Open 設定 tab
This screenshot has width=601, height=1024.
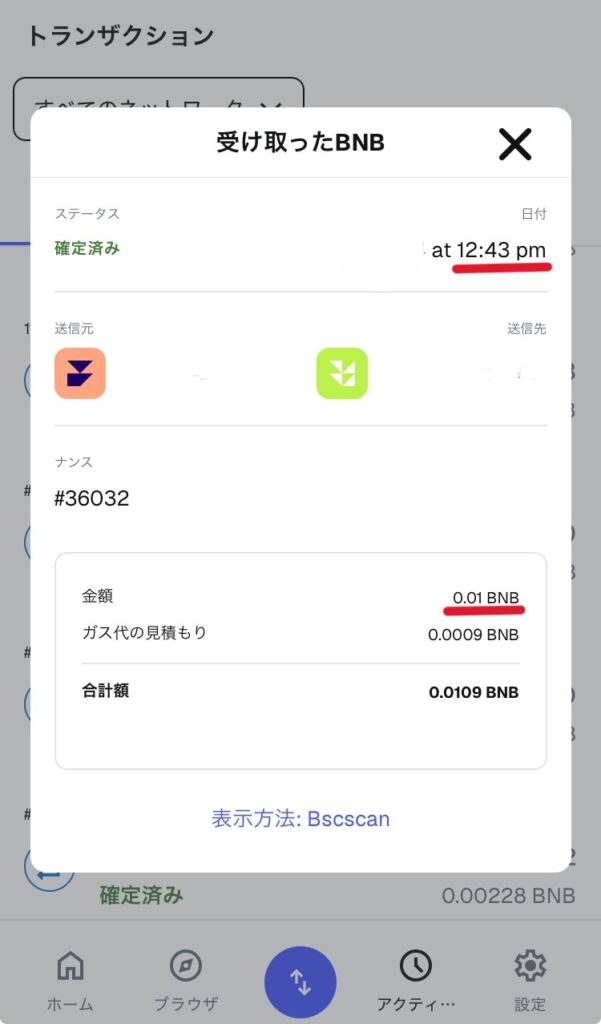point(530,979)
